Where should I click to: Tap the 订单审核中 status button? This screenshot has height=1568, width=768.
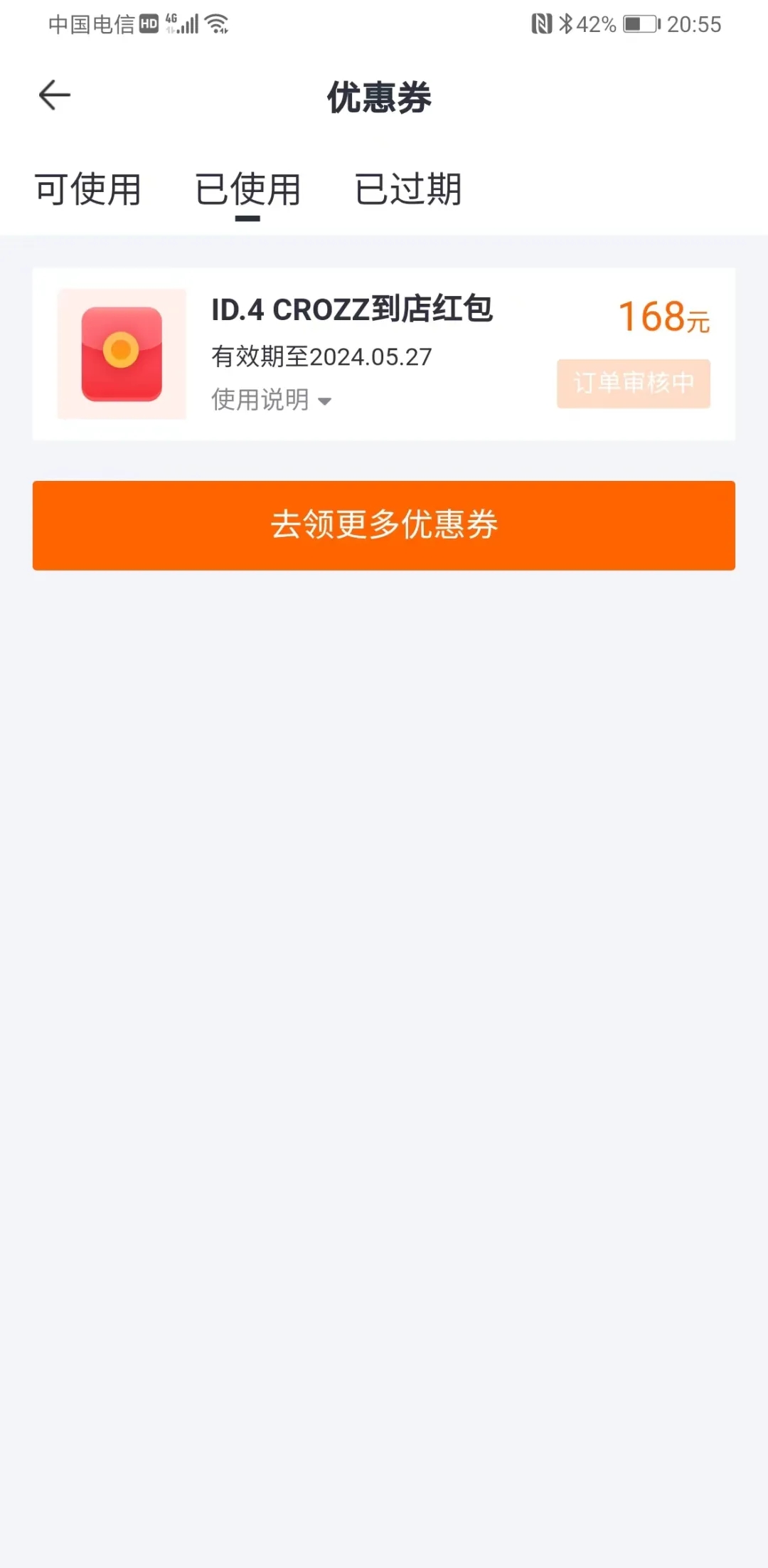(634, 383)
